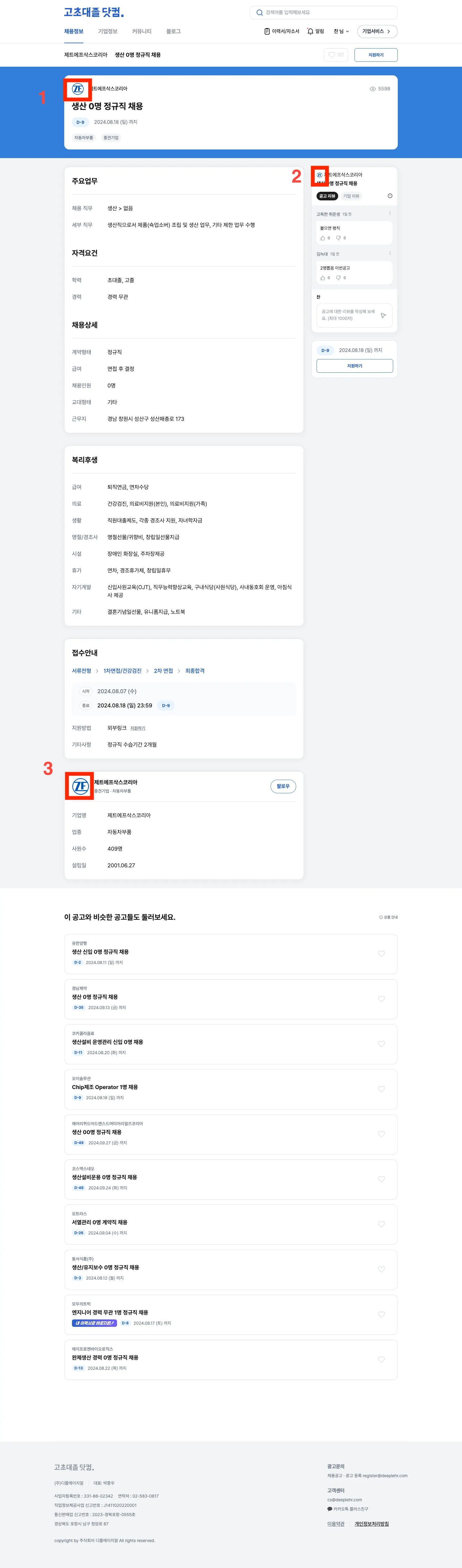Open 이력서/자소서 in the header
Image resolution: width=462 pixels, height=1568 pixels.
tap(282, 32)
